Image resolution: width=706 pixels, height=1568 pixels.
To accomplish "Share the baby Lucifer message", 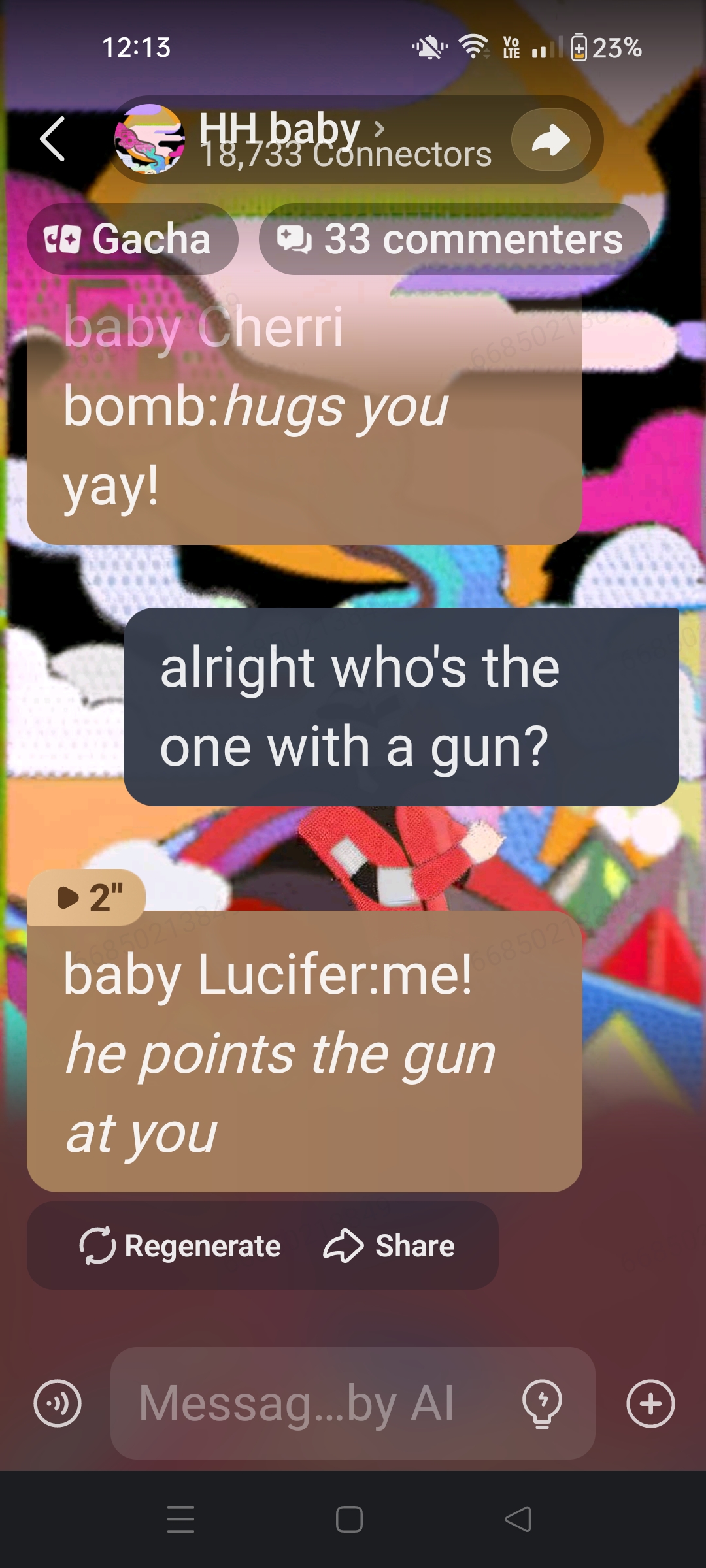I will tap(390, 1246).
